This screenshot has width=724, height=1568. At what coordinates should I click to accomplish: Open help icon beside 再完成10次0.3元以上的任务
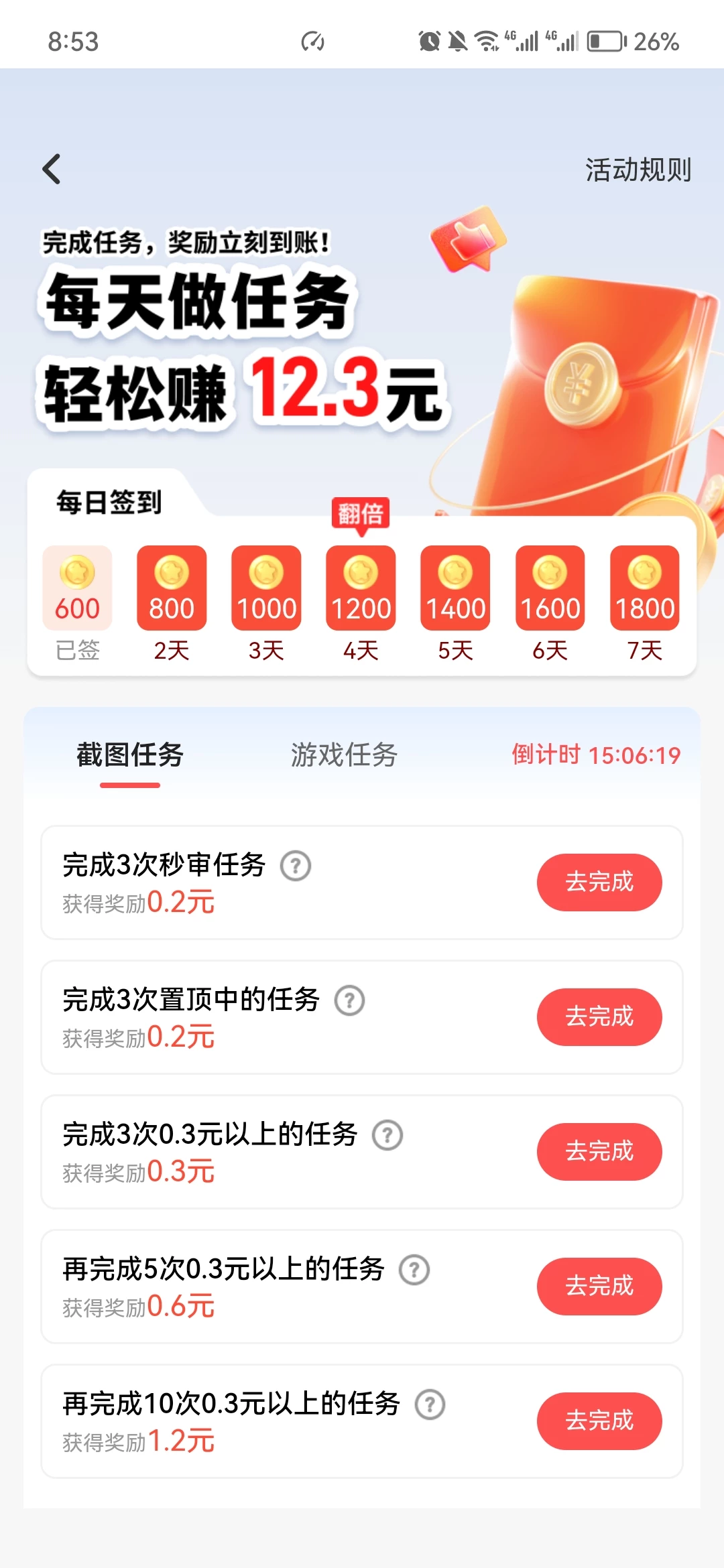pos(427,1404)
